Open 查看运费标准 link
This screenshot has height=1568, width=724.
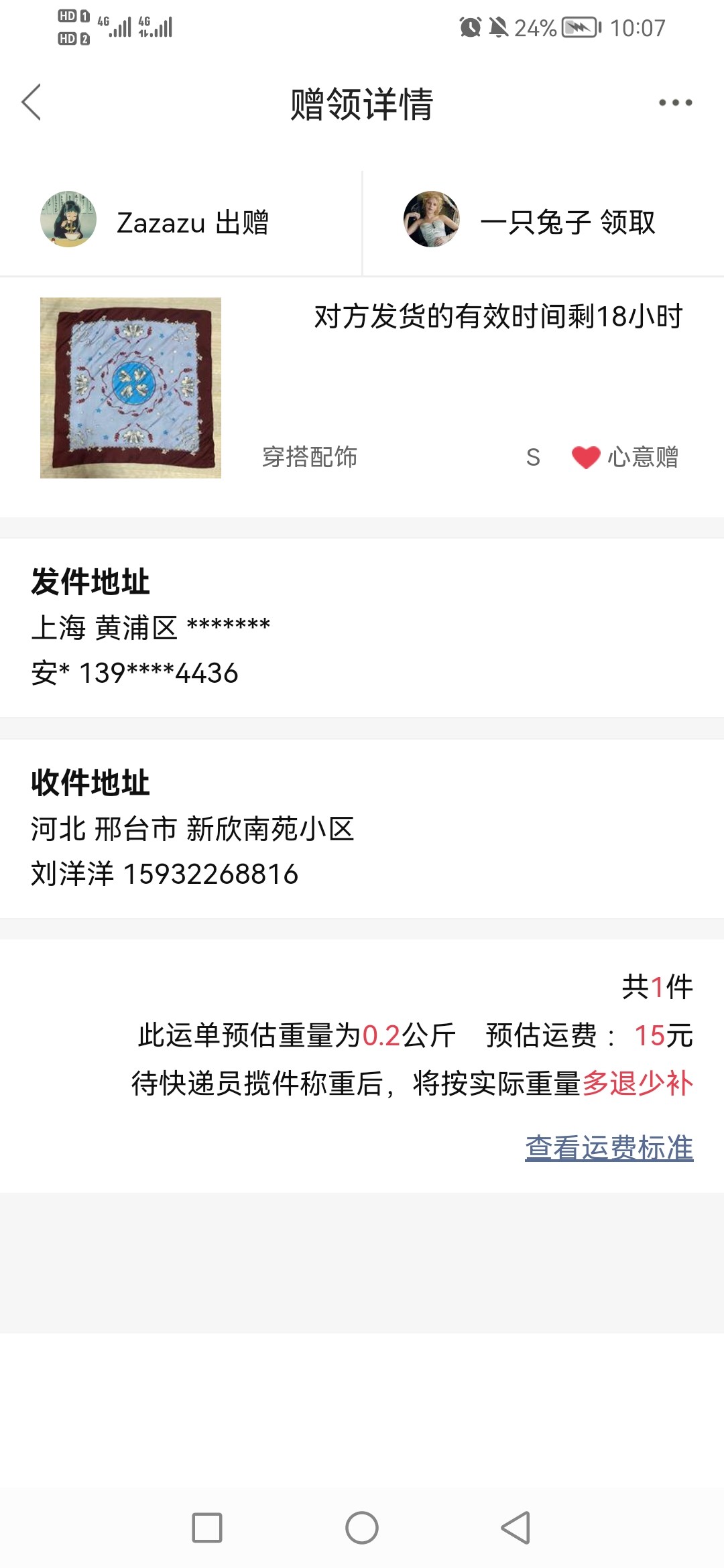[x=609, y=1148]
